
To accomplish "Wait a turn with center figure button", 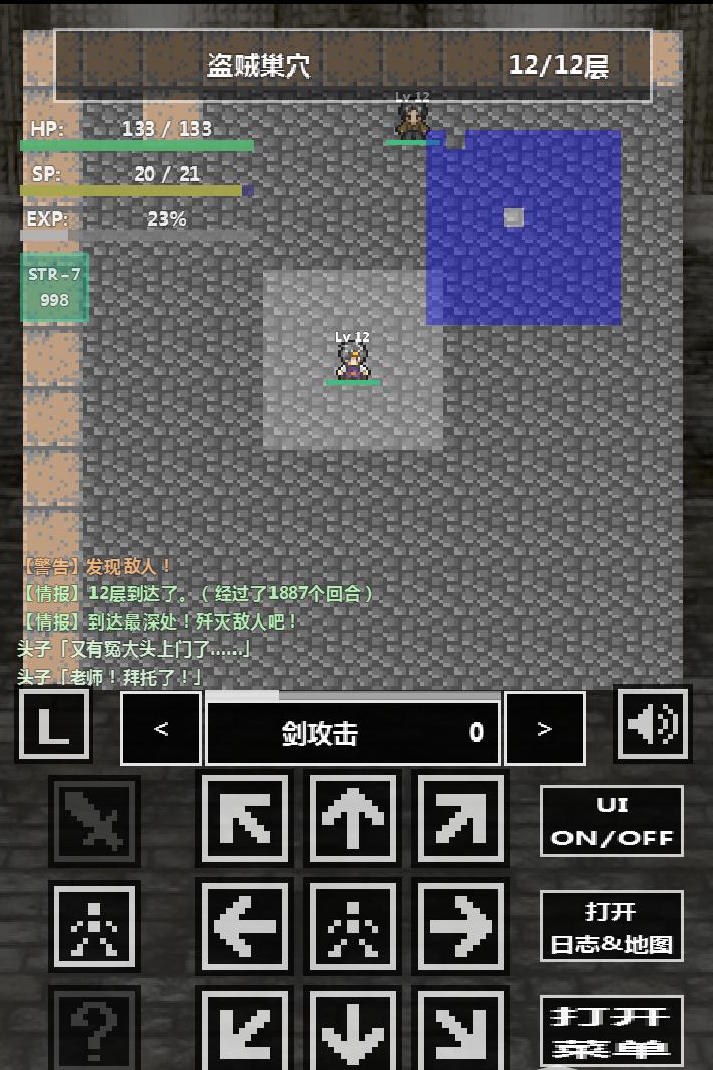I will pos(352,927).
